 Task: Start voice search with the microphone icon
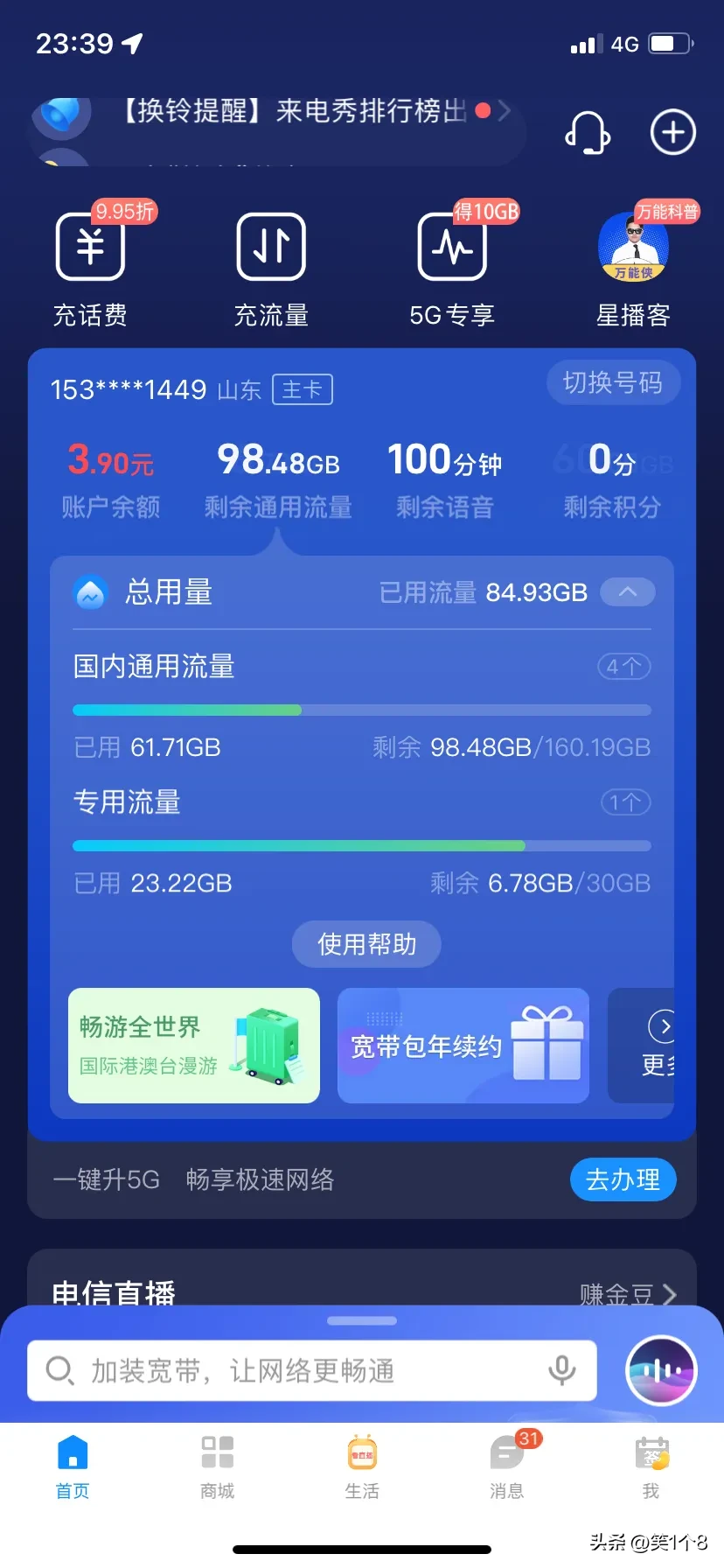point(561,1370)
